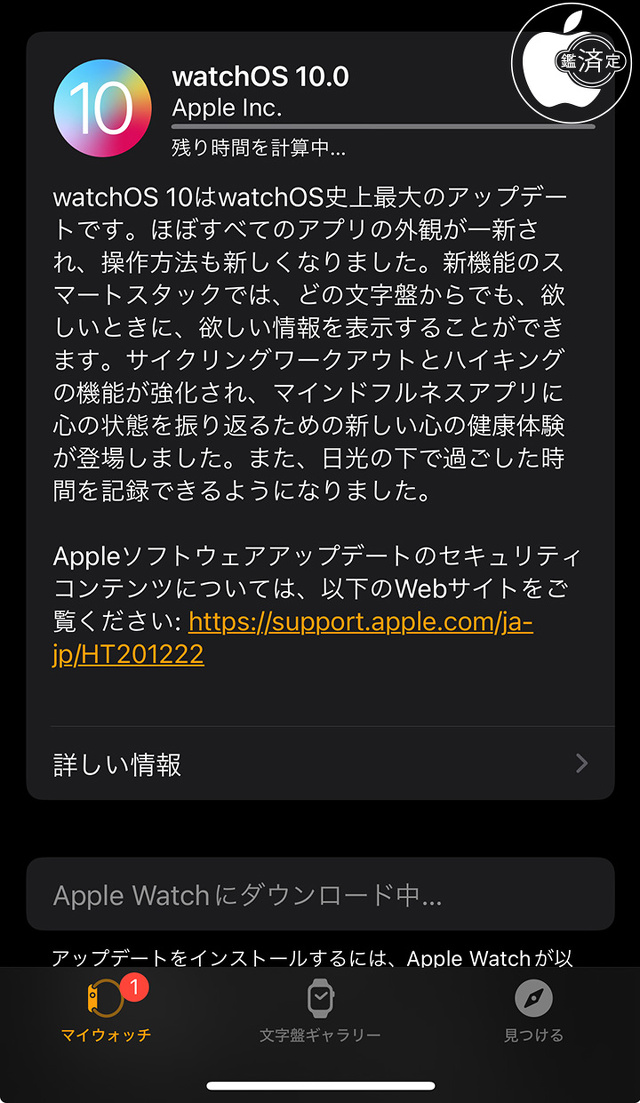
Task: Switch to the 見つける tab
Action: click(x=533, y=1012)
